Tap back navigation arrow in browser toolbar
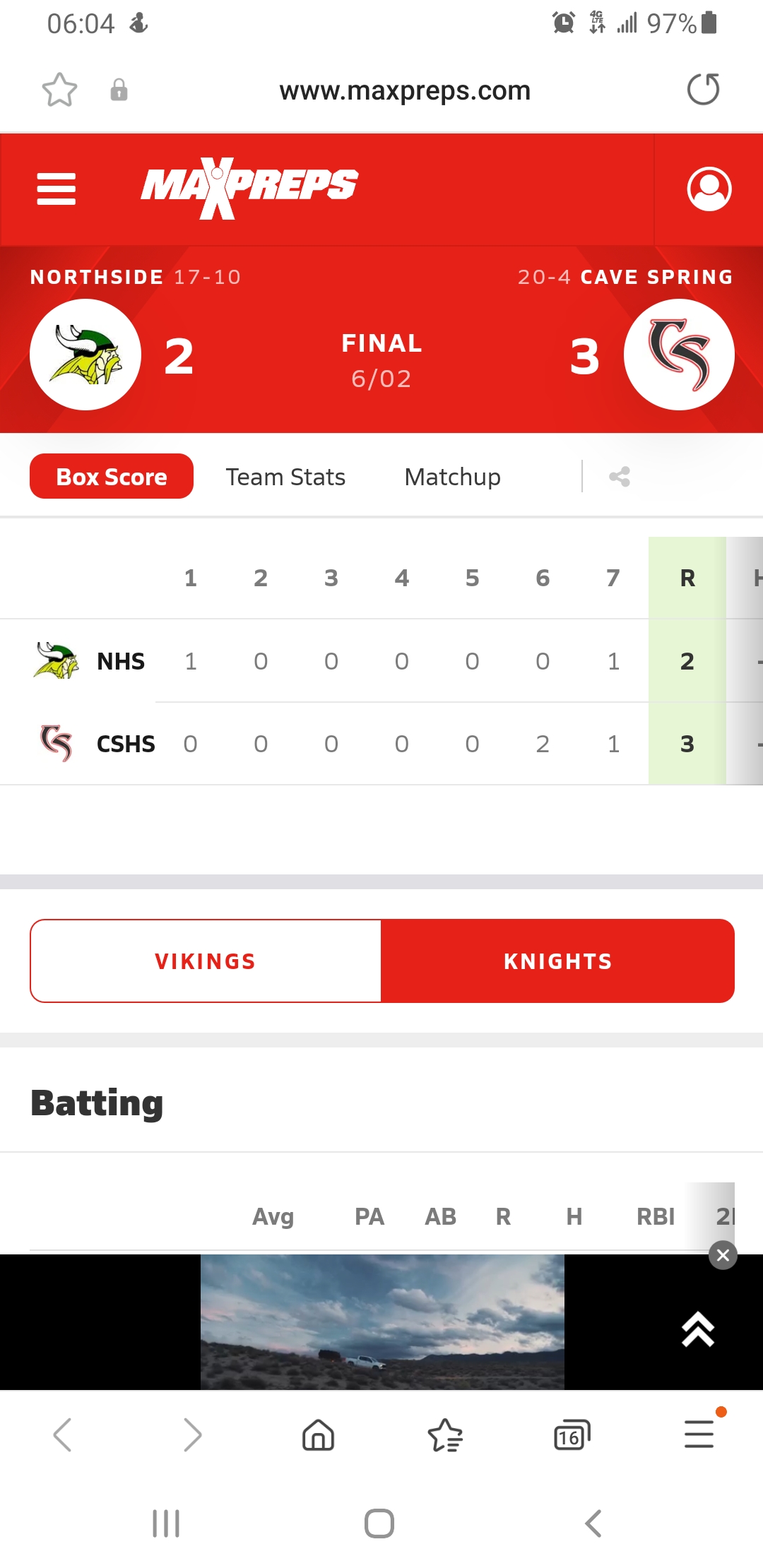The image size is (763, 1568). (64, 1435)
